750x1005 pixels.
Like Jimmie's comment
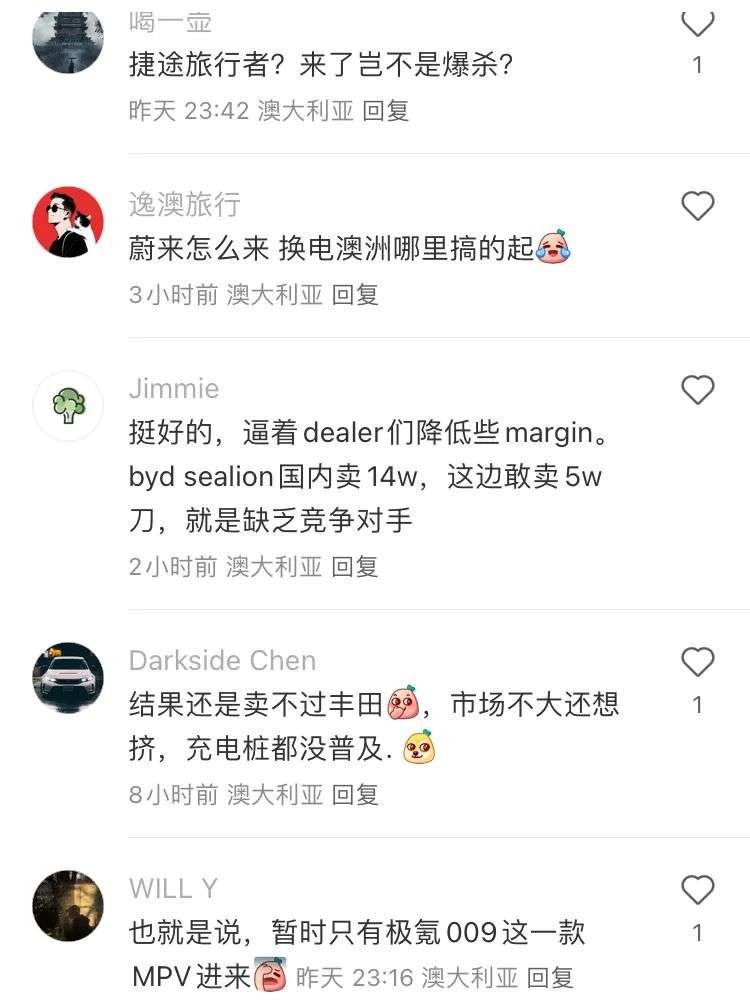[697, 389]
